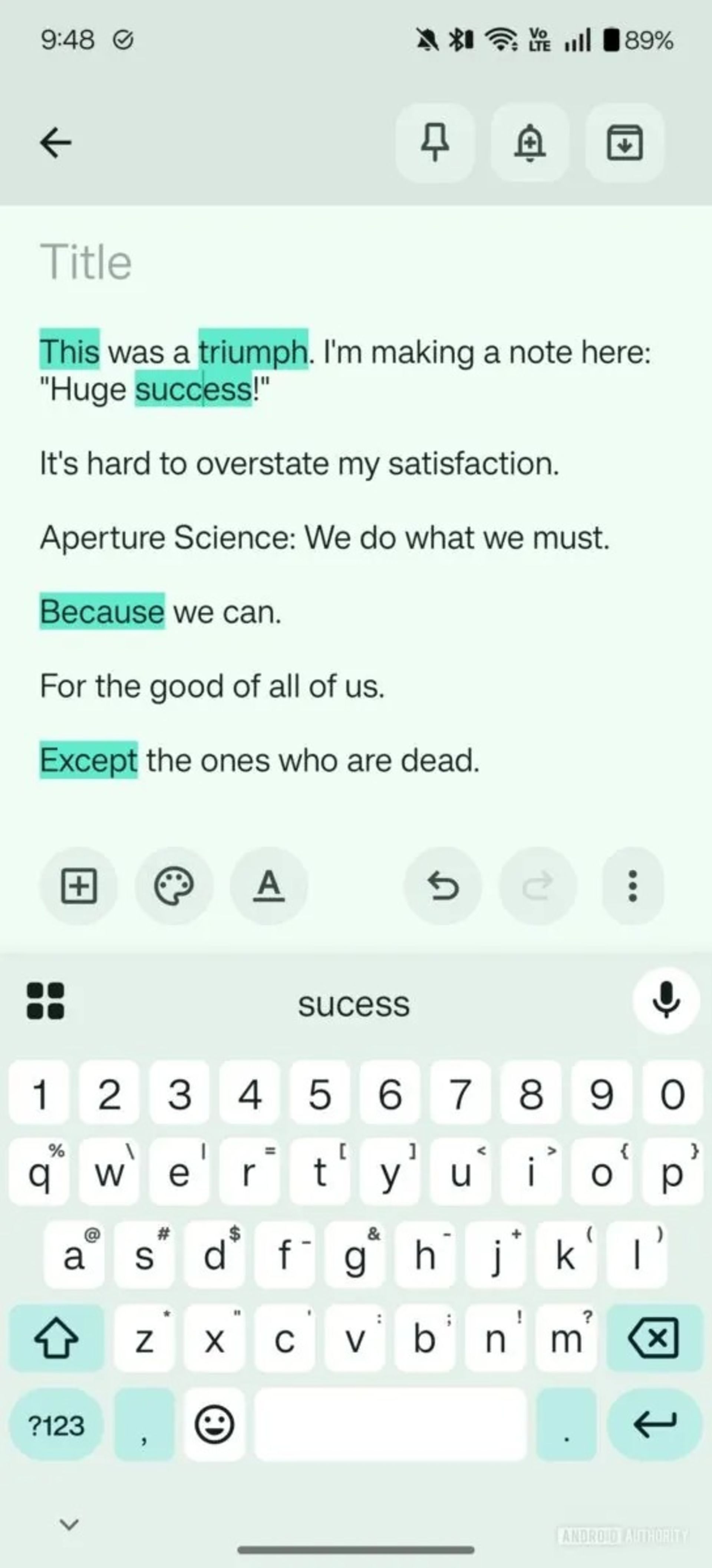Image resolution: width=712 pixels, height=1568 pixels.
Task: Open the three-dot more options menu
Action: tap(632, 886)
